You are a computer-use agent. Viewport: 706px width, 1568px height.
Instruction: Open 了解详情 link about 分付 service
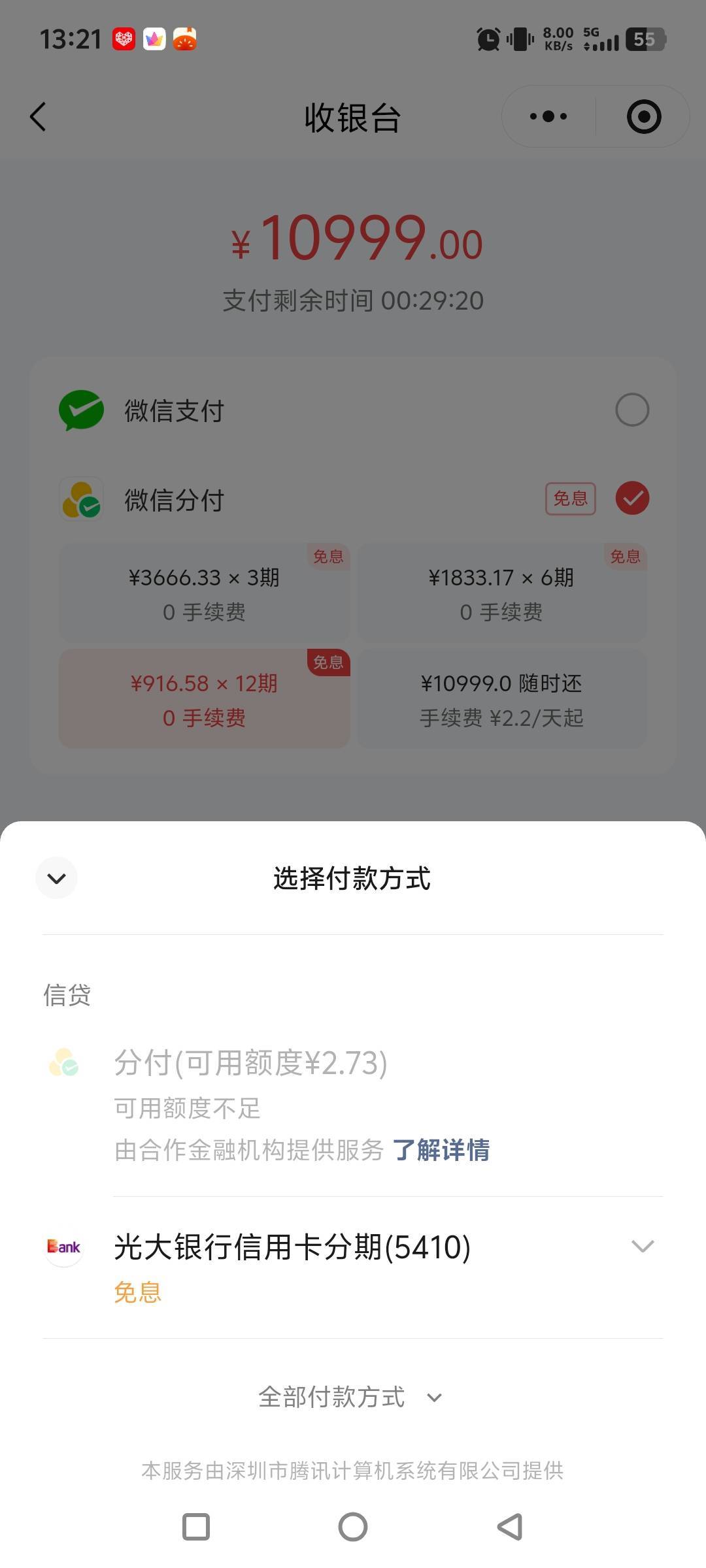[441, 1150]
